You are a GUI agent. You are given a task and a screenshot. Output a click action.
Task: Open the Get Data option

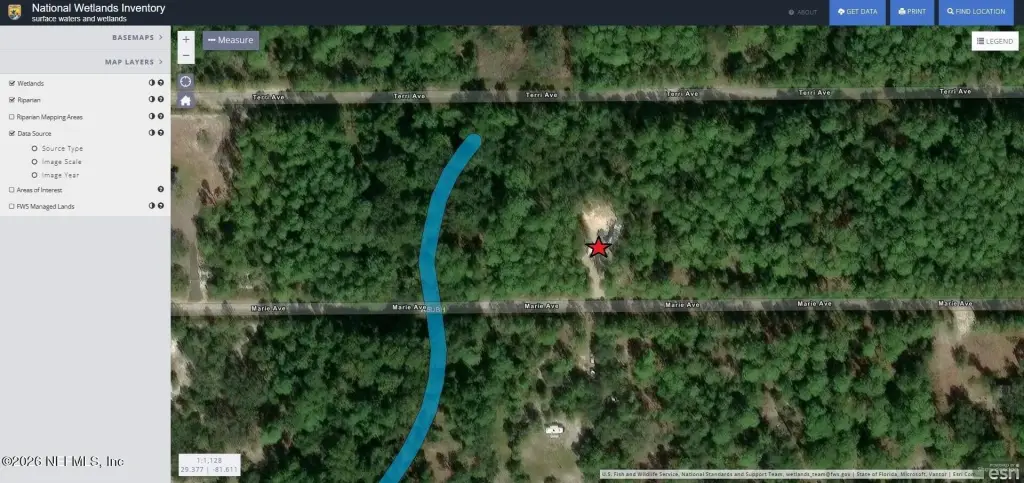coord(857,12)
